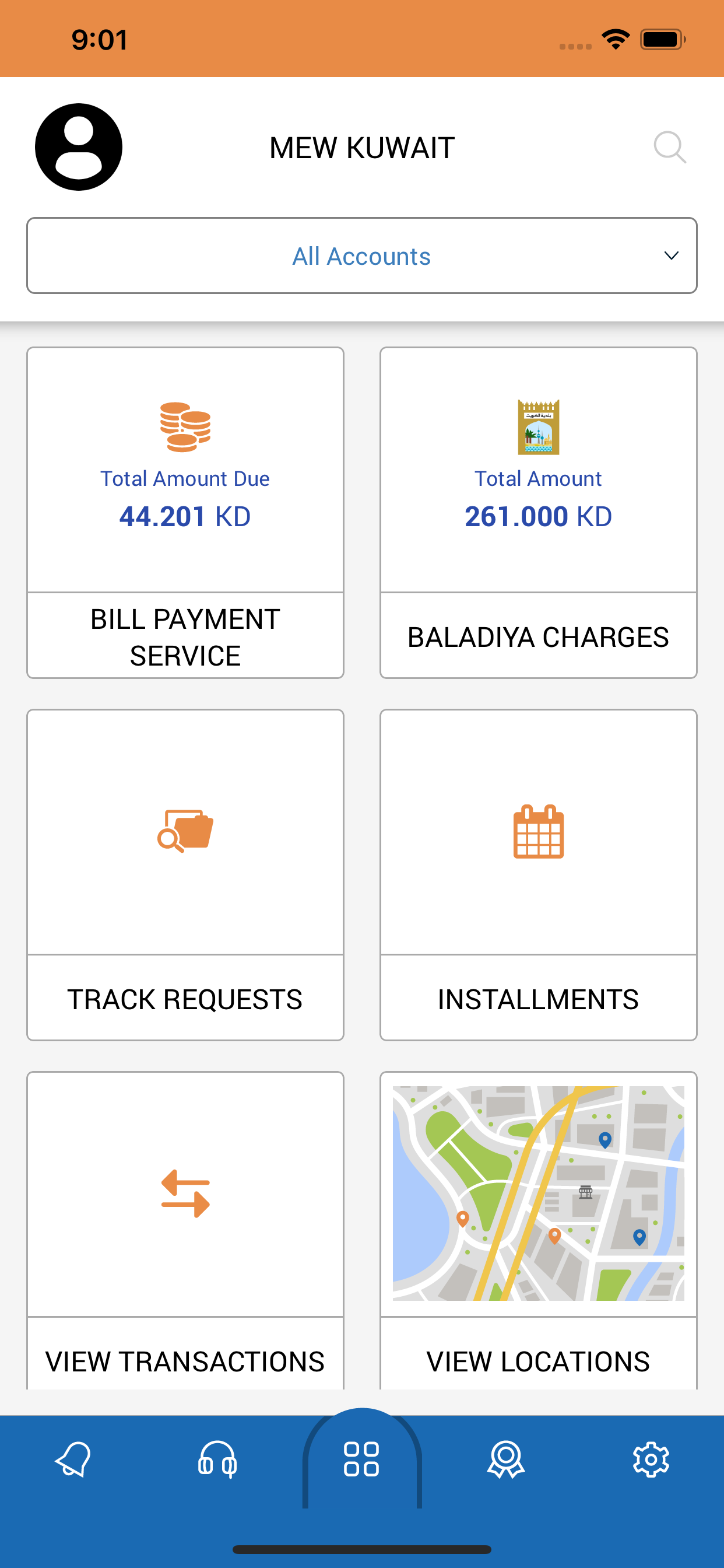The width and height of the screenshot is (724, 1568).
Task: Select the View Transactions tile
Action: click(x=185, y=1230)
